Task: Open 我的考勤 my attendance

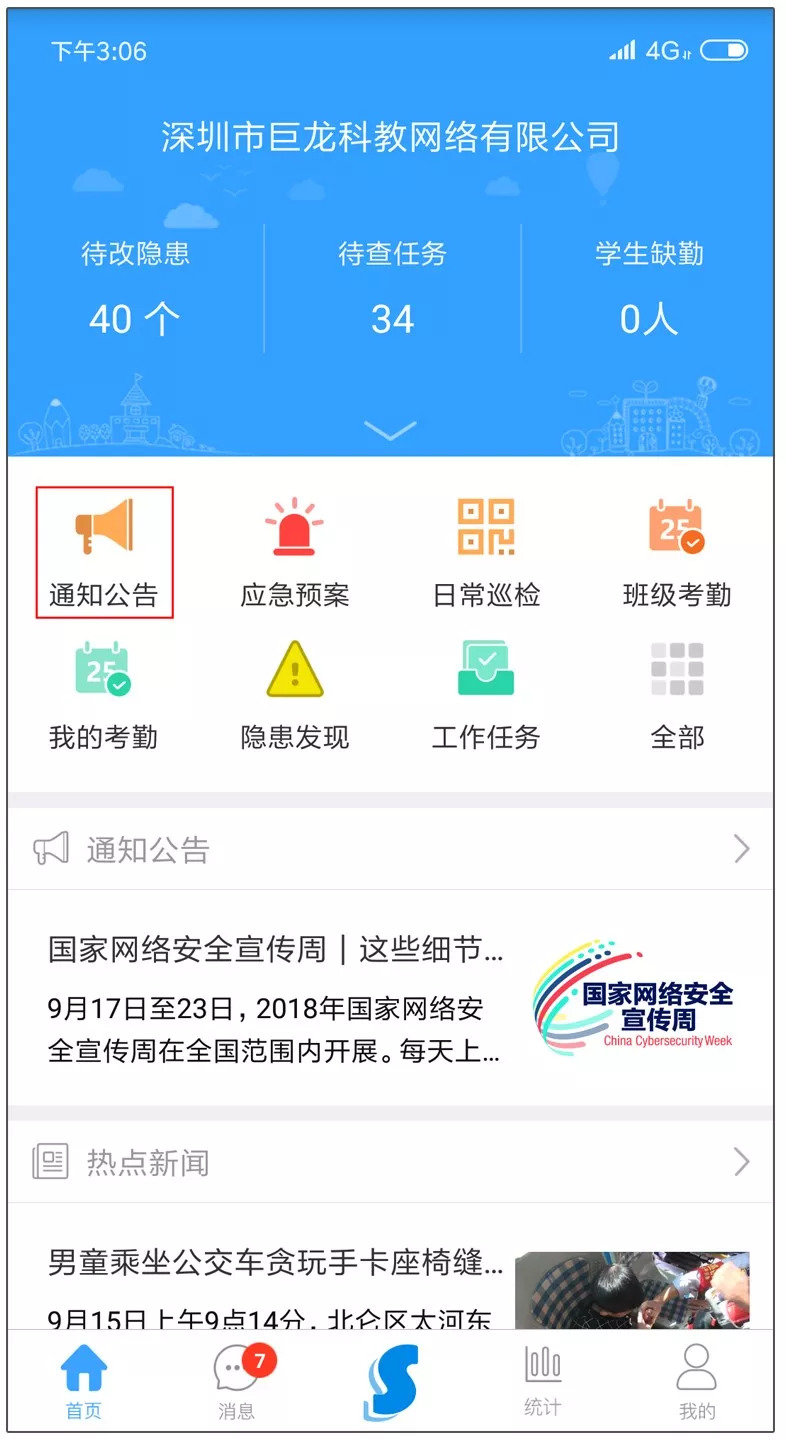Action: (104, 694)
